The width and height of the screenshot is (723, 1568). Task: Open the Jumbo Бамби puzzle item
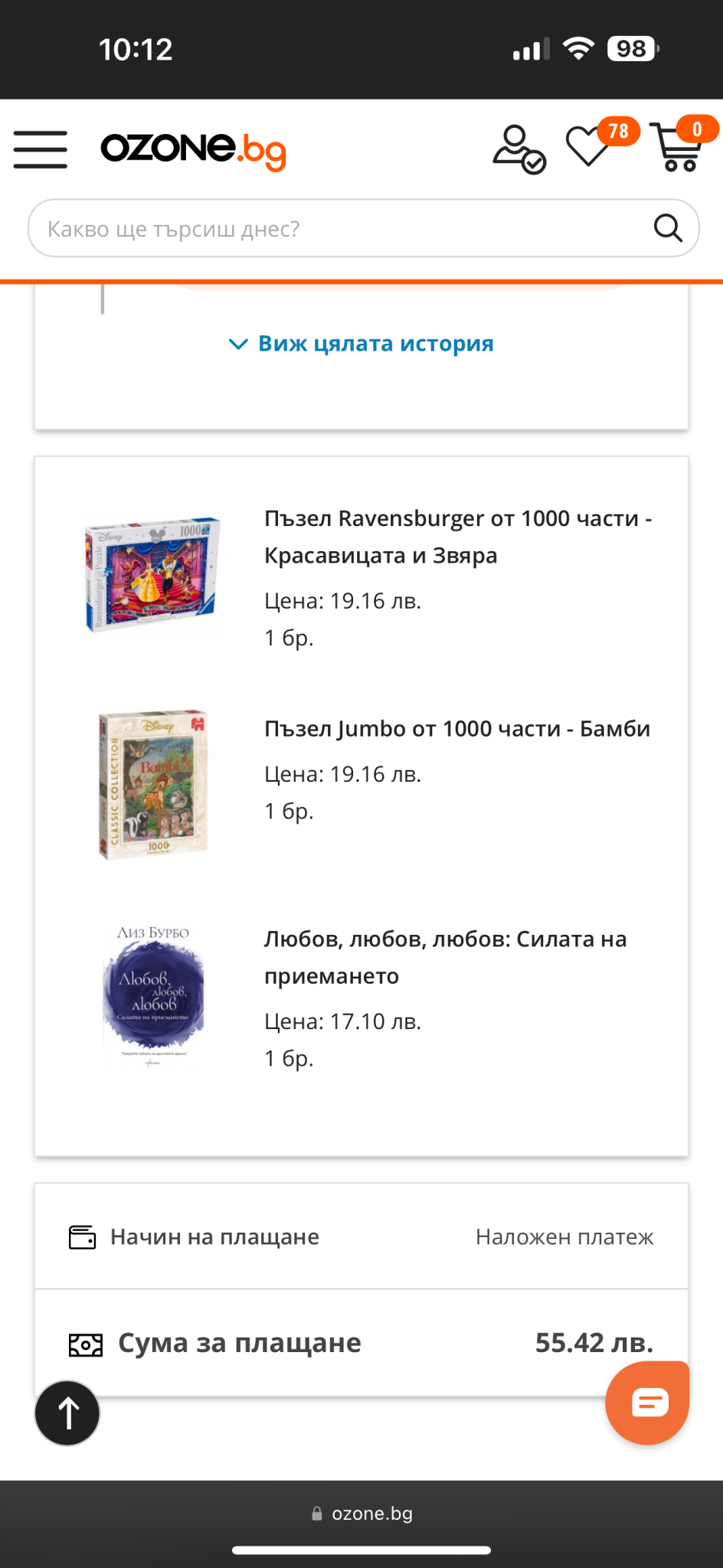point(457,728)
